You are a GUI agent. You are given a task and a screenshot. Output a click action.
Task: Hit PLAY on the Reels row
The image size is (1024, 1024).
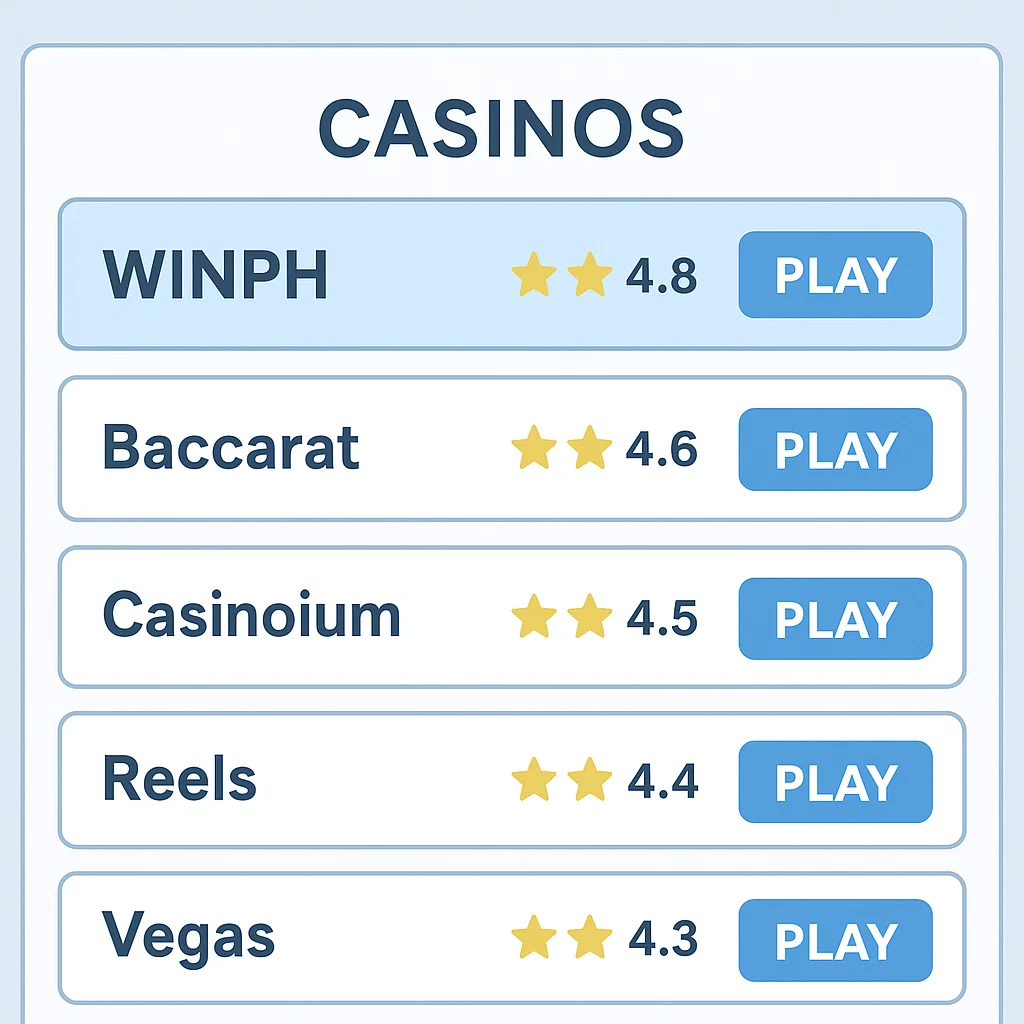[835, 781]
